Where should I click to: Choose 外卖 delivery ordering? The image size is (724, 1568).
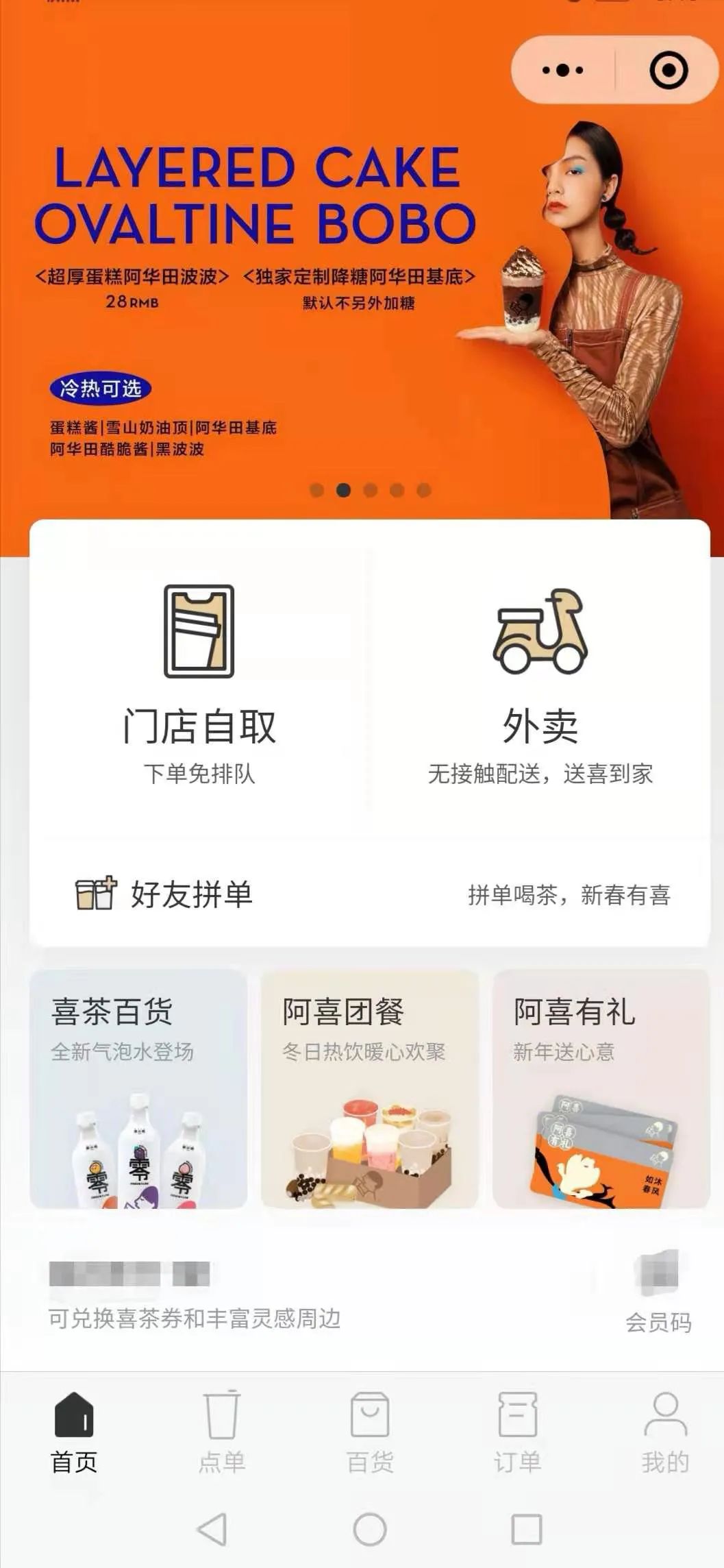[540, 683]
